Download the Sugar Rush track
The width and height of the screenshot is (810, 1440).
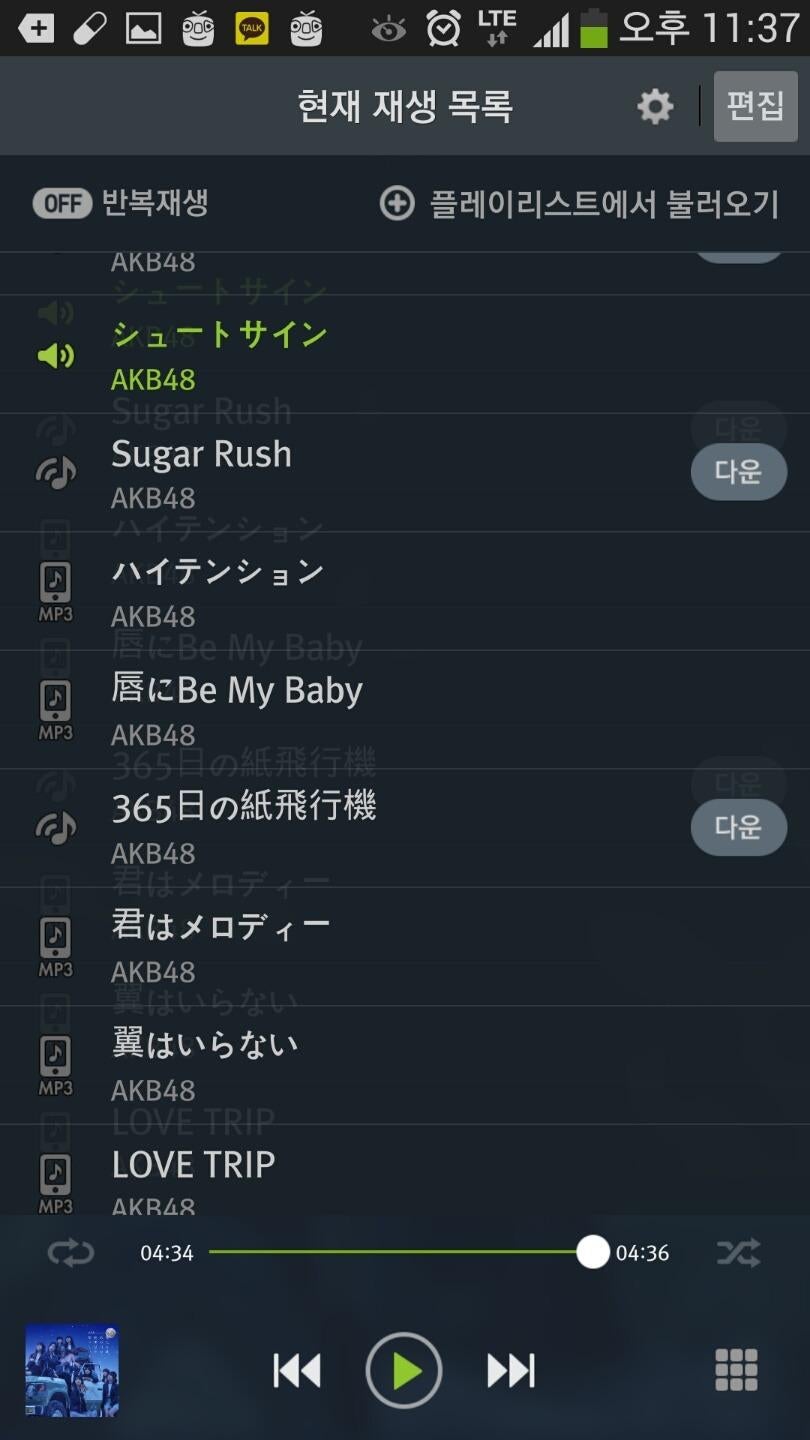(738, 471)
